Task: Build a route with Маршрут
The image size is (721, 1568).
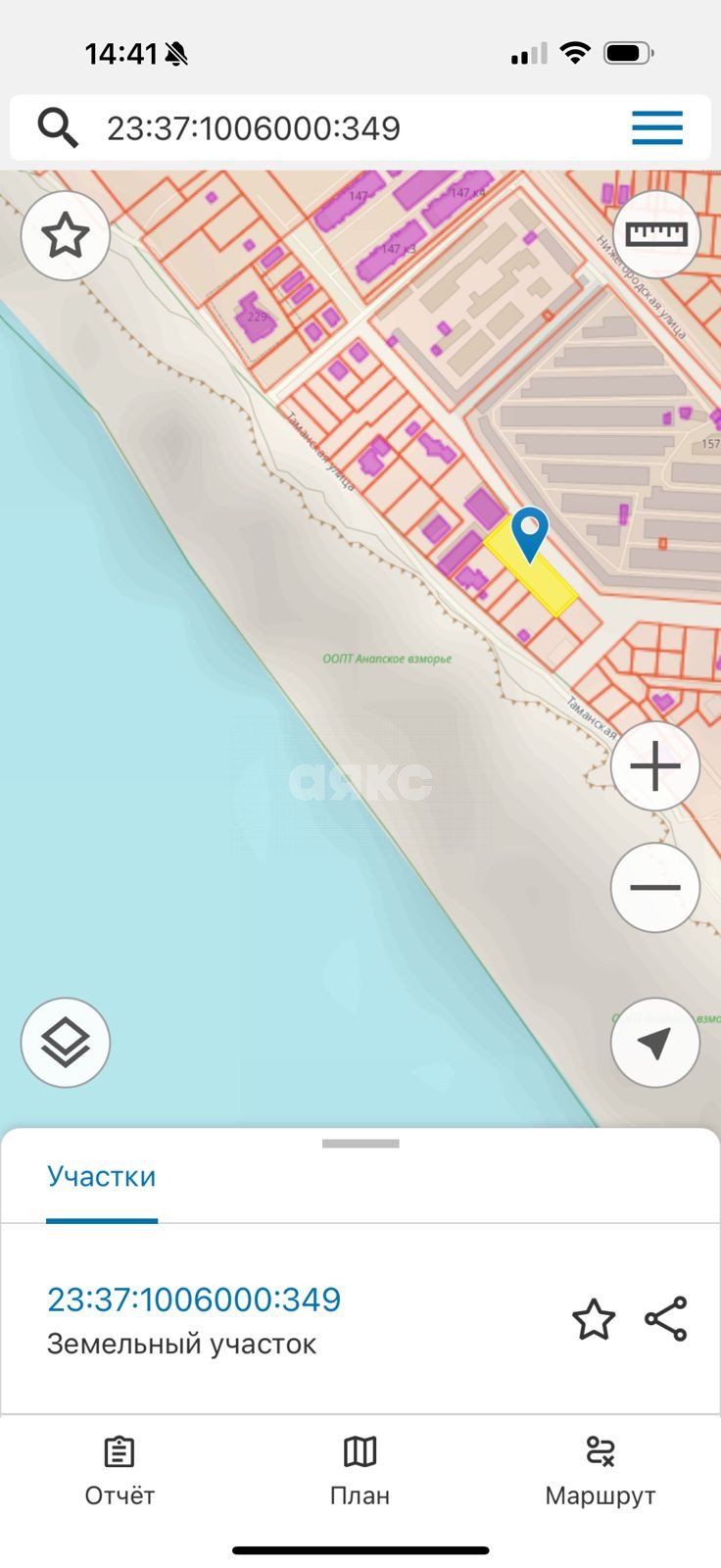Action: click(600, 1471)
